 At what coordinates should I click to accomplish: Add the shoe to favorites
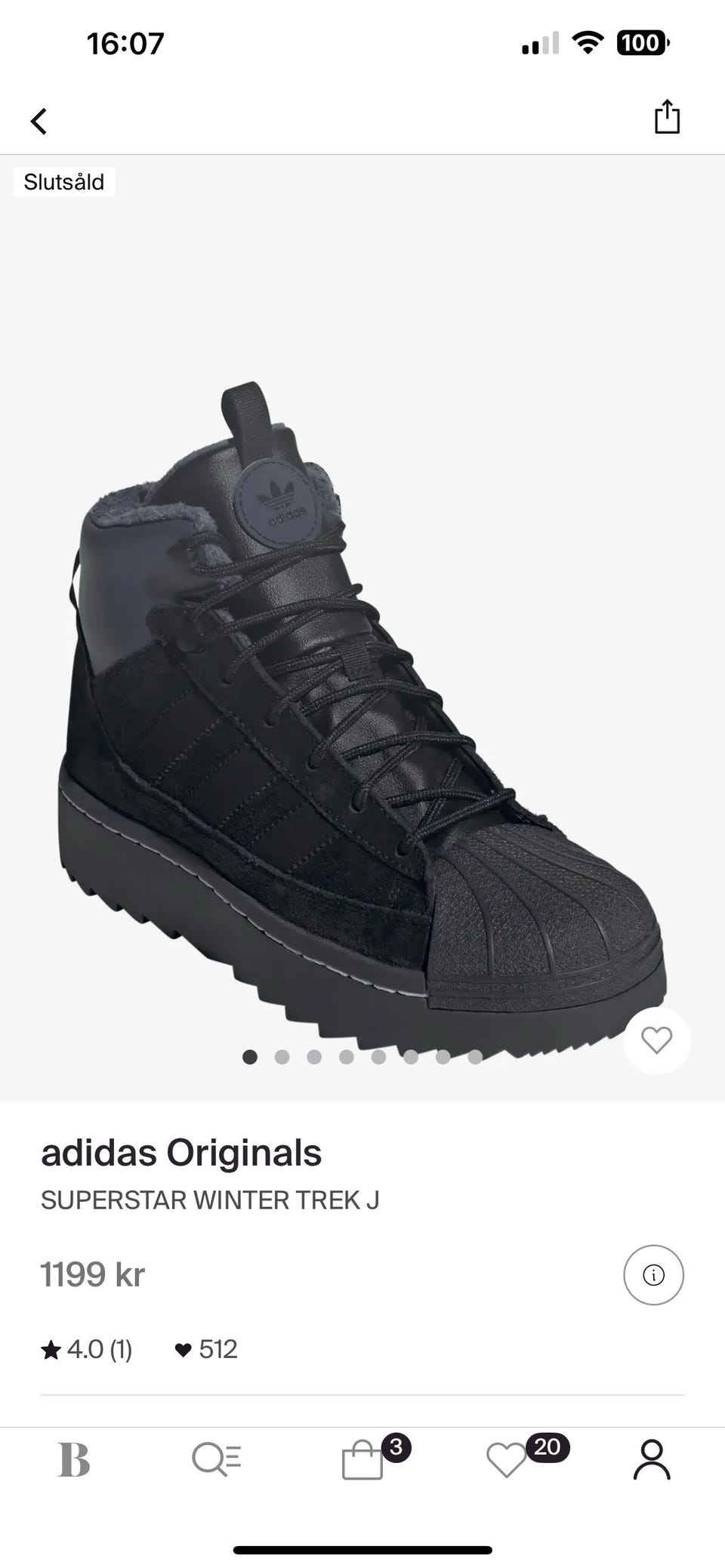tap(656, 1040)
